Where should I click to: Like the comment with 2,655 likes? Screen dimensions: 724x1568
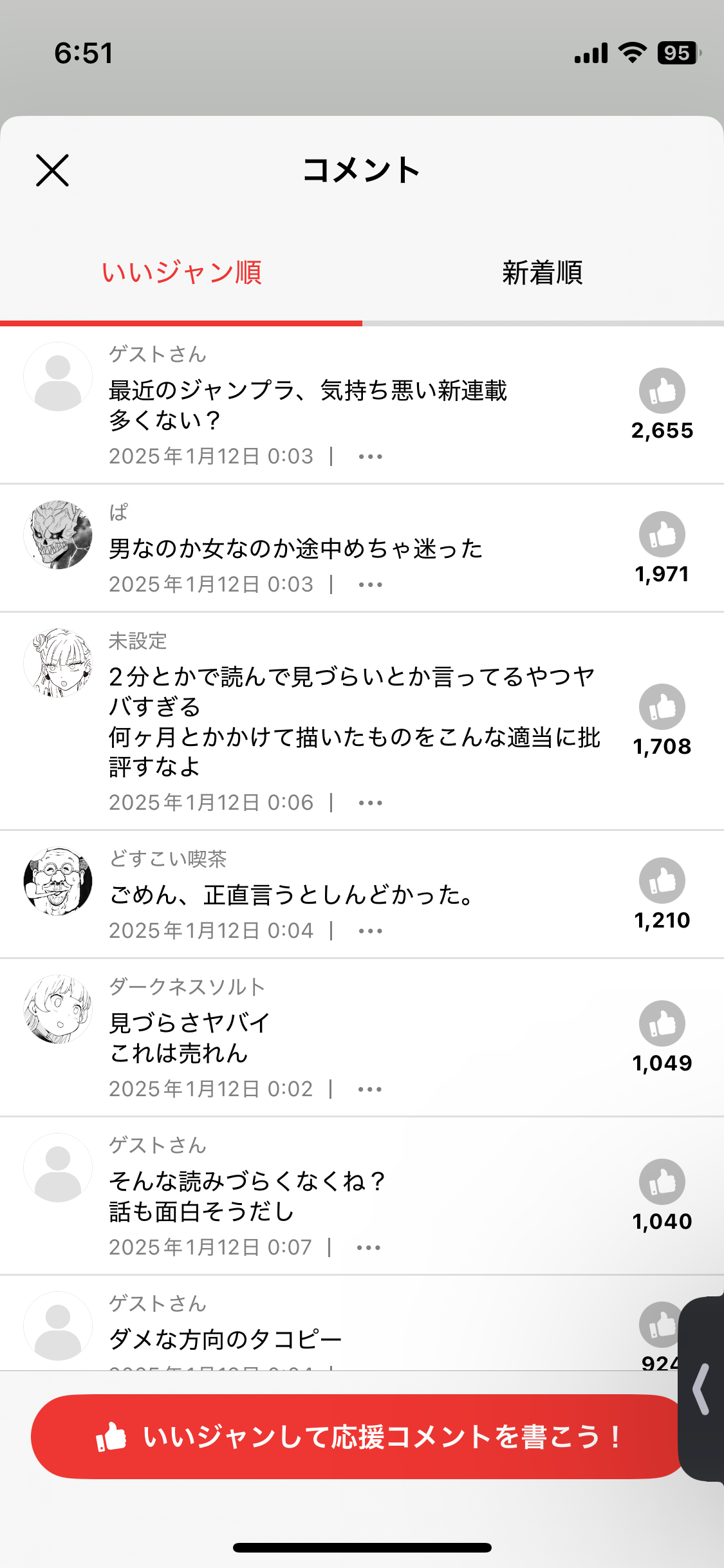pyautogui.click(x=662, y=391)
